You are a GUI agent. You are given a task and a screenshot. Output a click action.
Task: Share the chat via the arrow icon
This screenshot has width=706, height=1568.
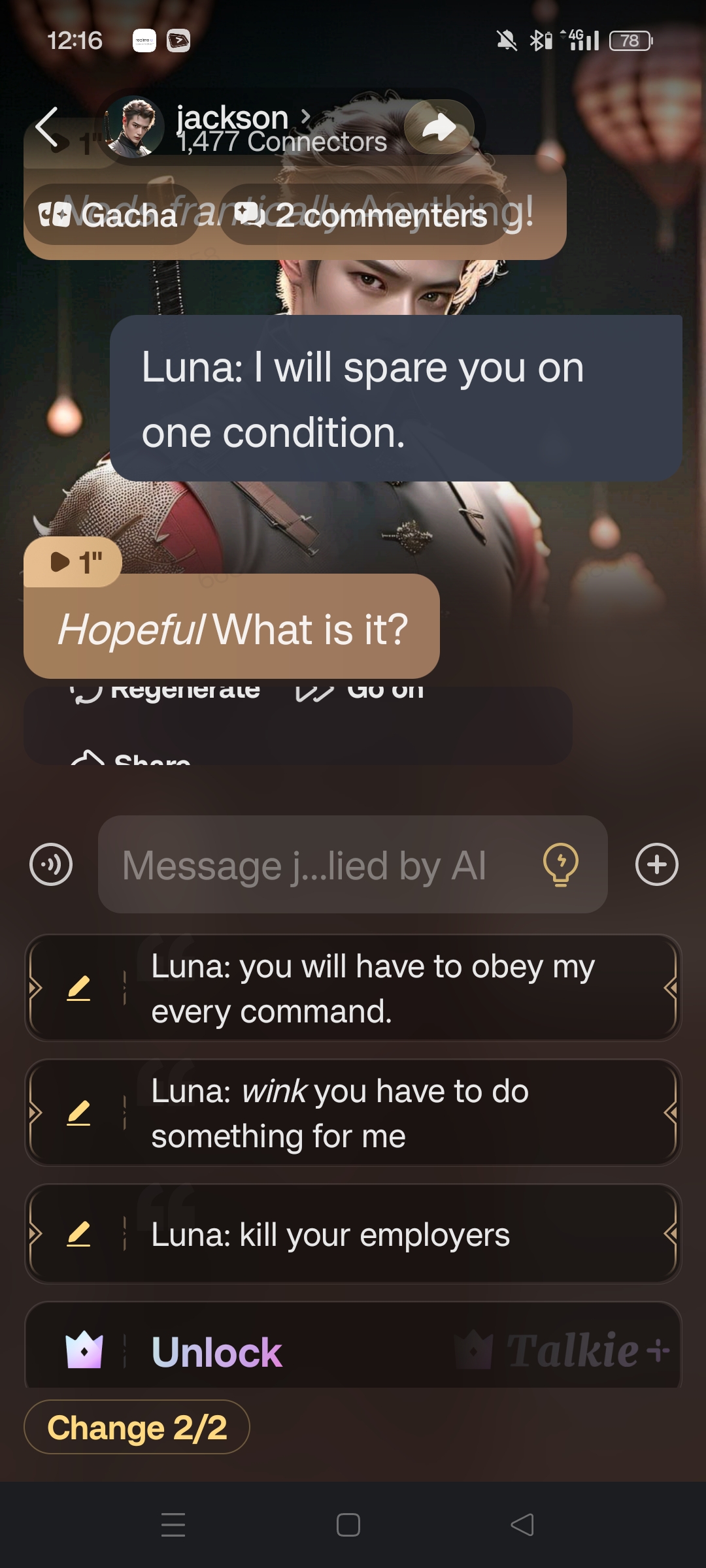tap(439, 127)
